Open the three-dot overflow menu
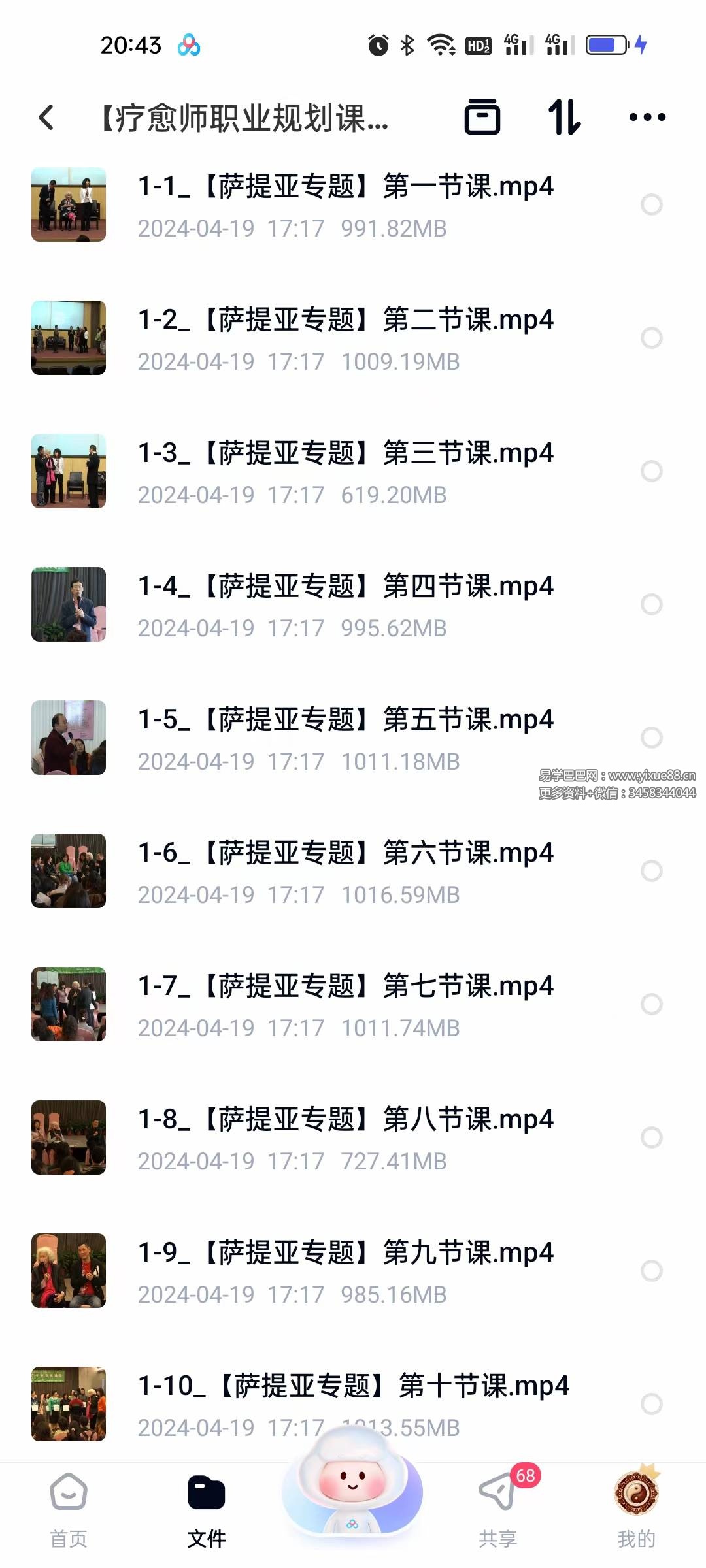The height and width of the screenshot is (1568, 706). pyautogui.click(x=647, y=118)
